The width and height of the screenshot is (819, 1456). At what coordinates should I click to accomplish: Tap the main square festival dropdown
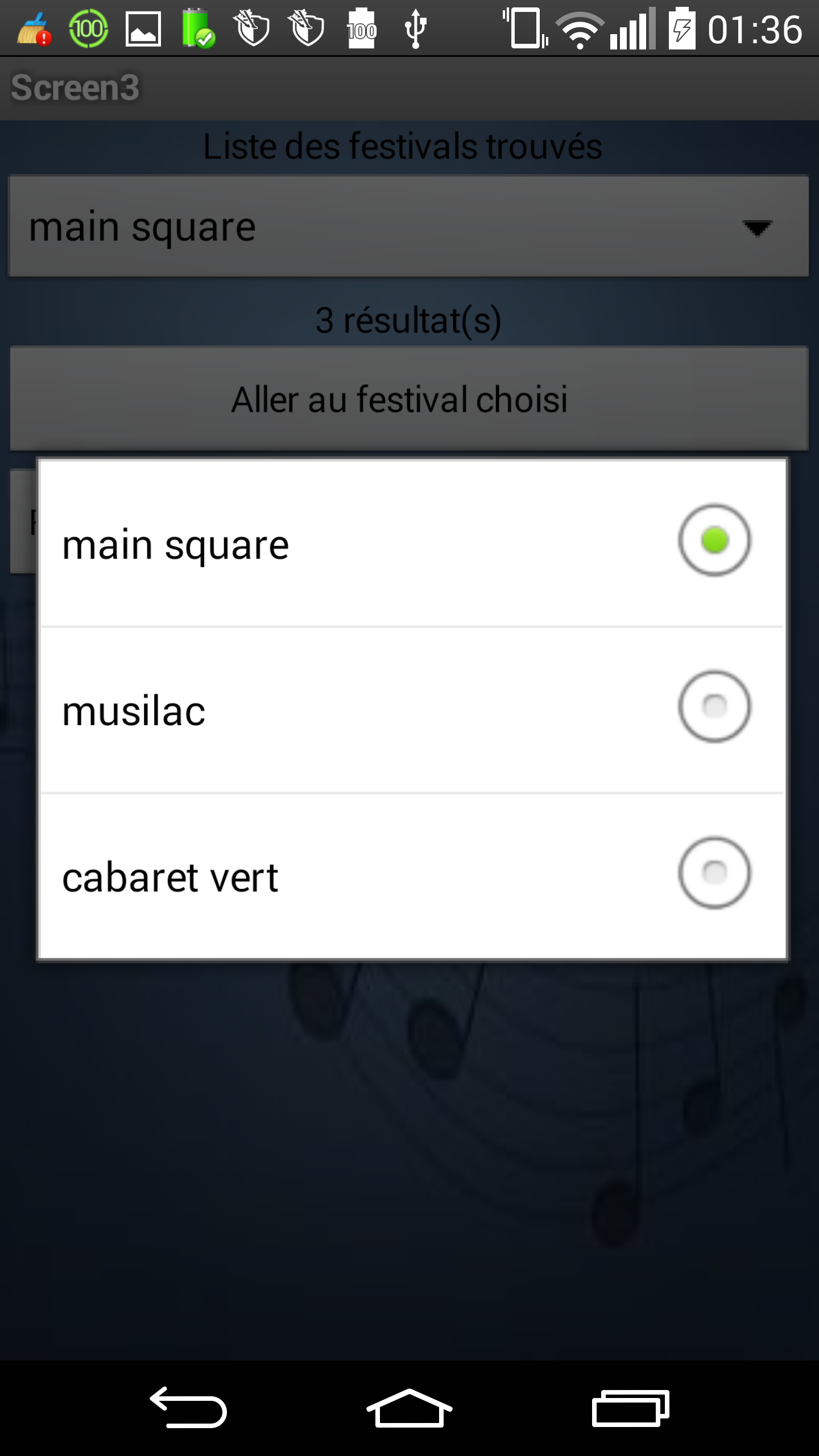tap(409, 226)
